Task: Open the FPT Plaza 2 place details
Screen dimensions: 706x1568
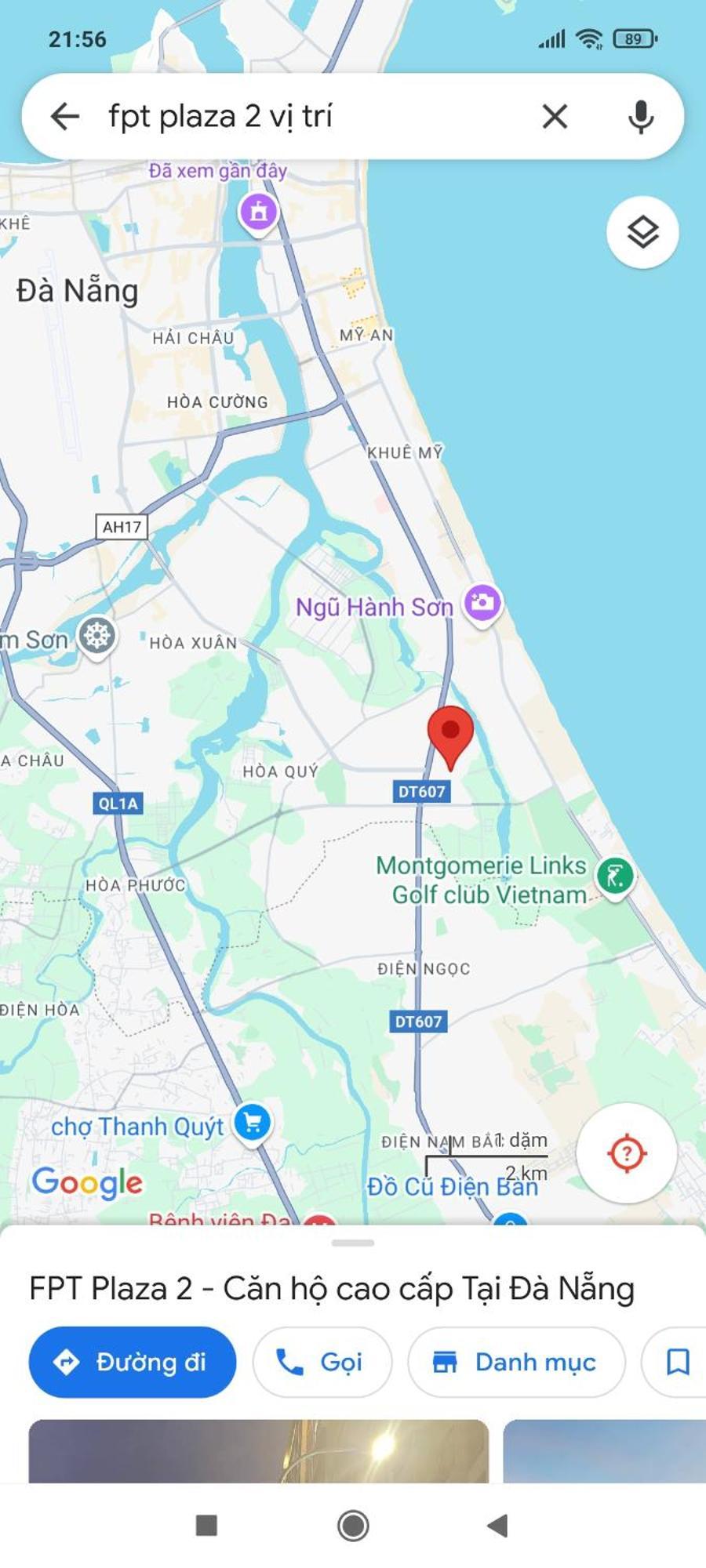Action: [x=331, y=1290]
